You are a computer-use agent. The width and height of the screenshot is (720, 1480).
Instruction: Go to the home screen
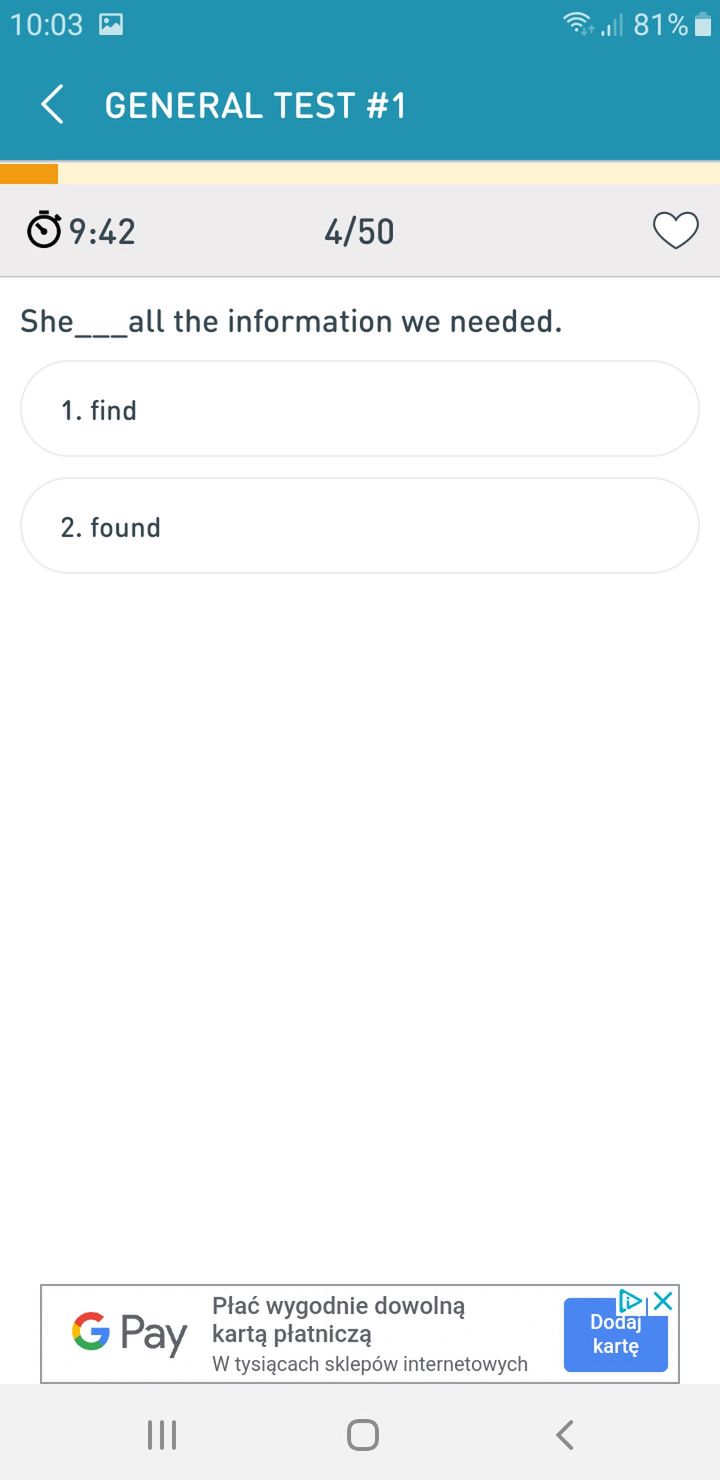(x=362, y=1435)
